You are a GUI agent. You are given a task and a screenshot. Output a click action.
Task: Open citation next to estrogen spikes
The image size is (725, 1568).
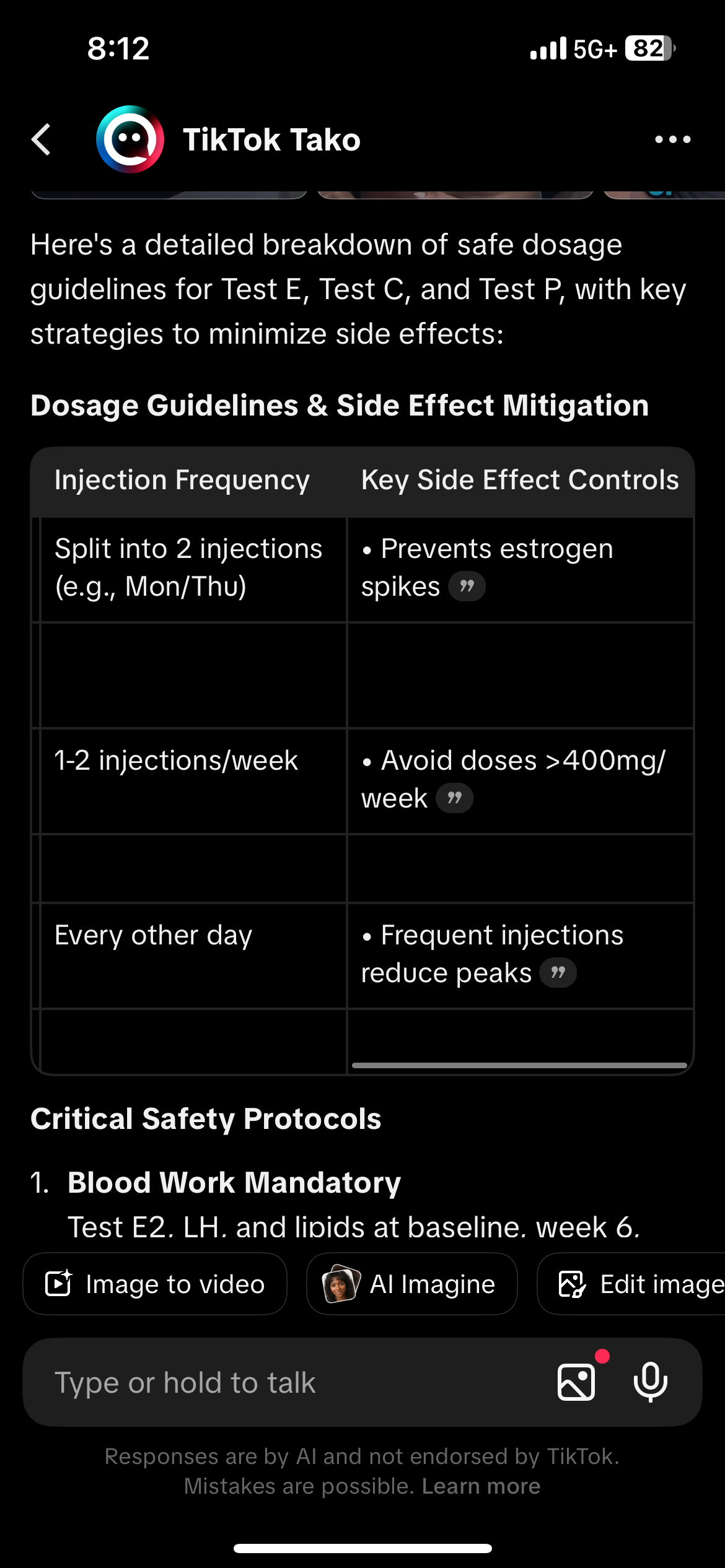tap(467, 586)
